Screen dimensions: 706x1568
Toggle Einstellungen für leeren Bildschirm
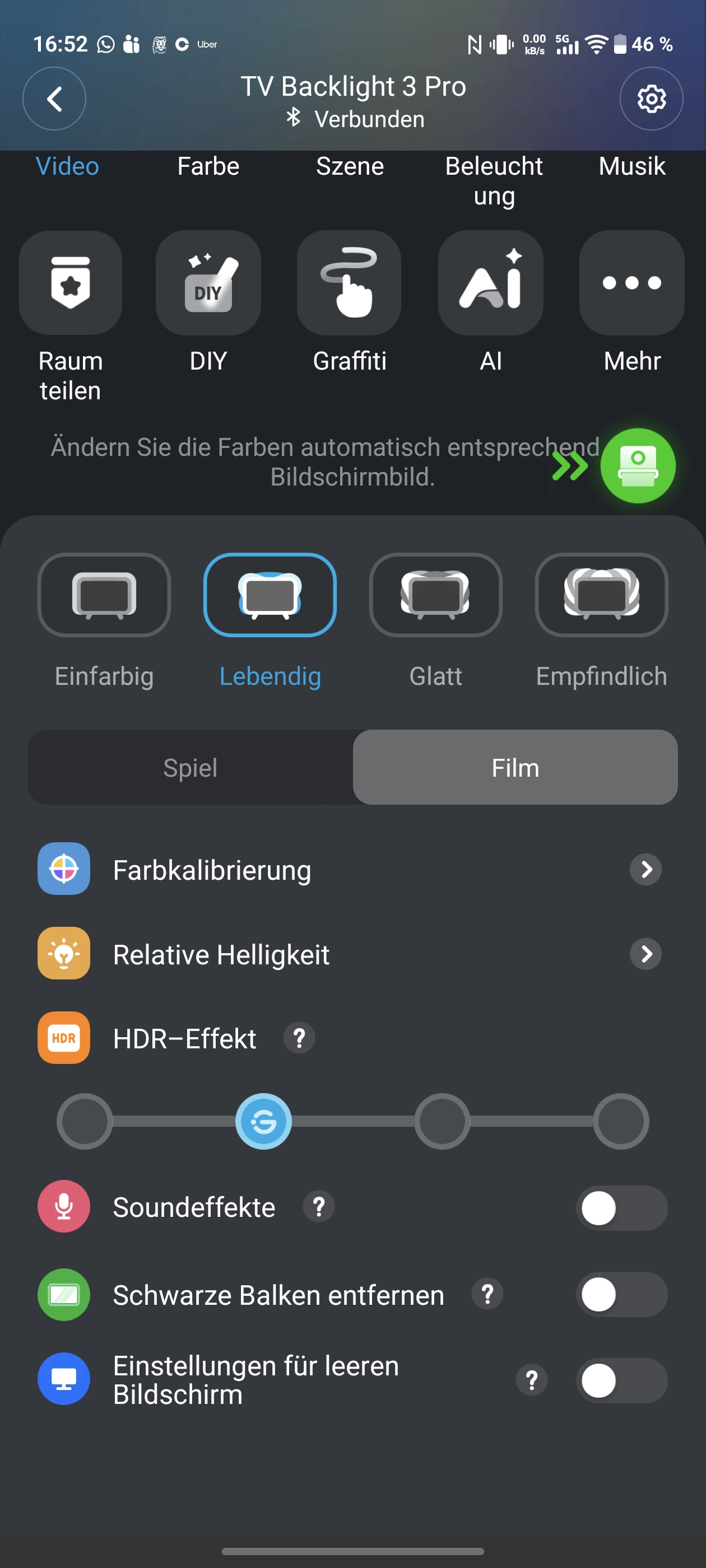click(621, 1380)
